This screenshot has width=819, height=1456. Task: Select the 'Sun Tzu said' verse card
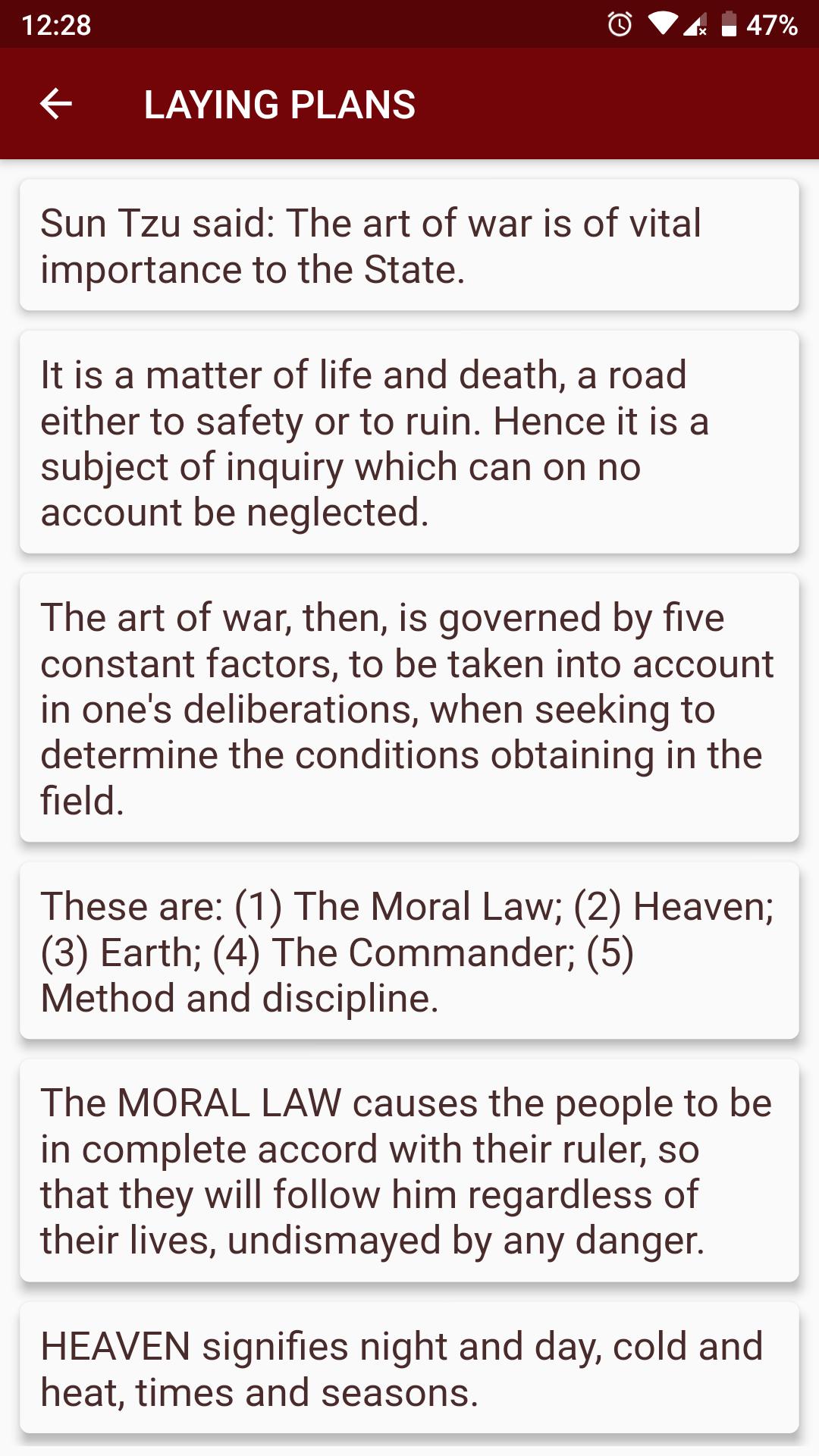[409, 245]
